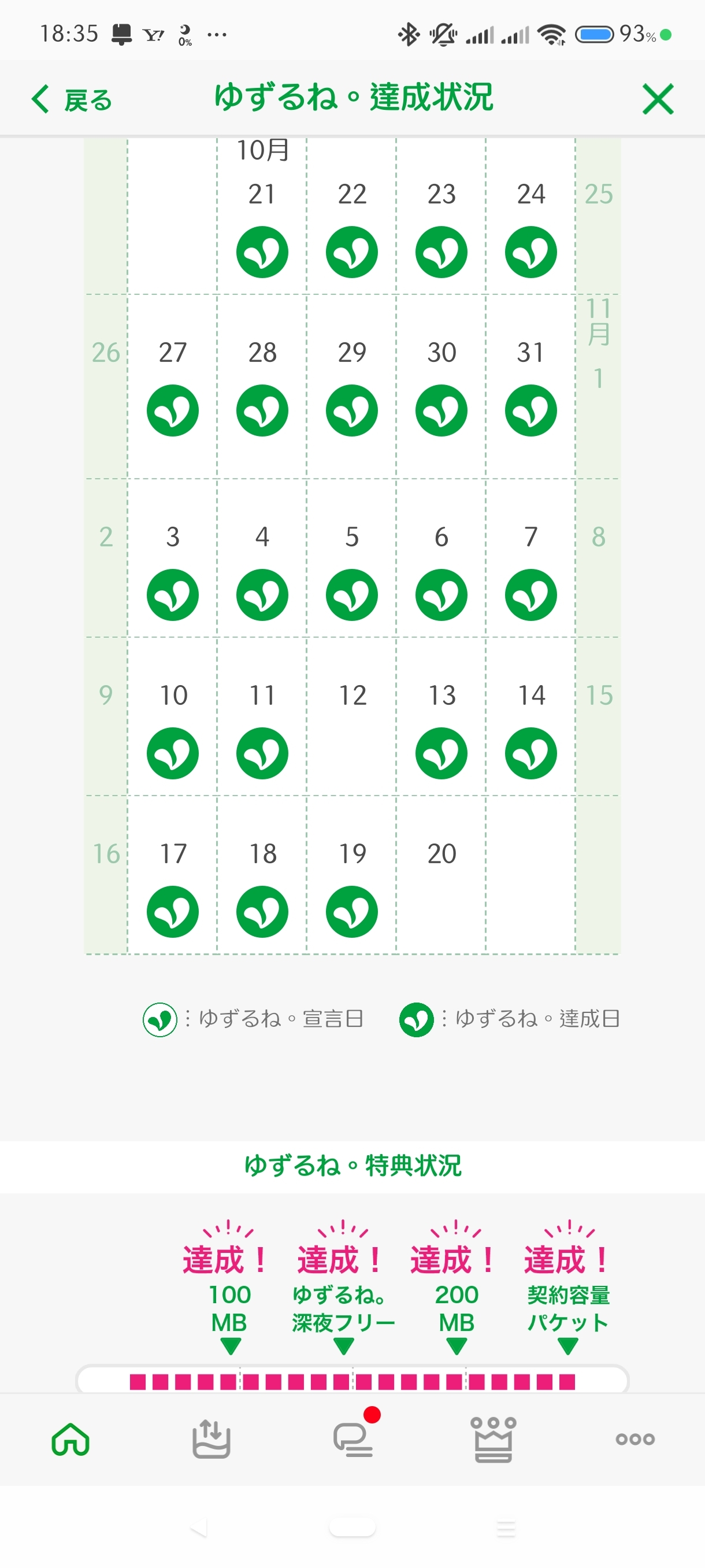Open the messages tab with red badge
The height and width of the screenshot is (1568, 705).
point(353,1439)
